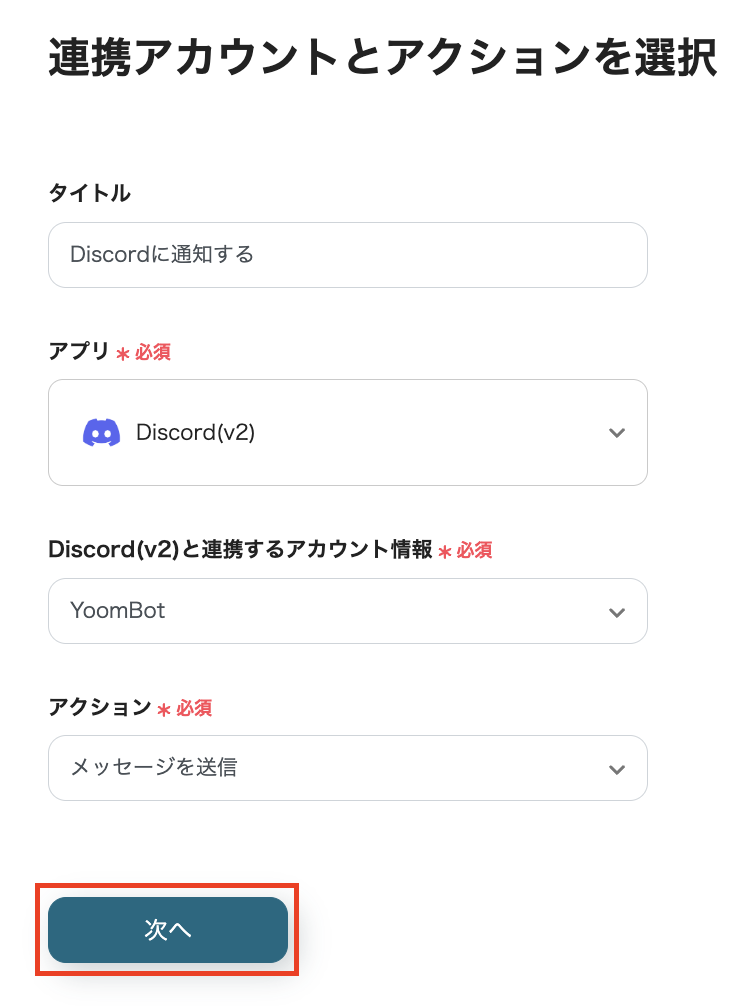Screen dimensions: 746x1006
Task: Click the メッセージを送信 action selector
Action: 348,768
